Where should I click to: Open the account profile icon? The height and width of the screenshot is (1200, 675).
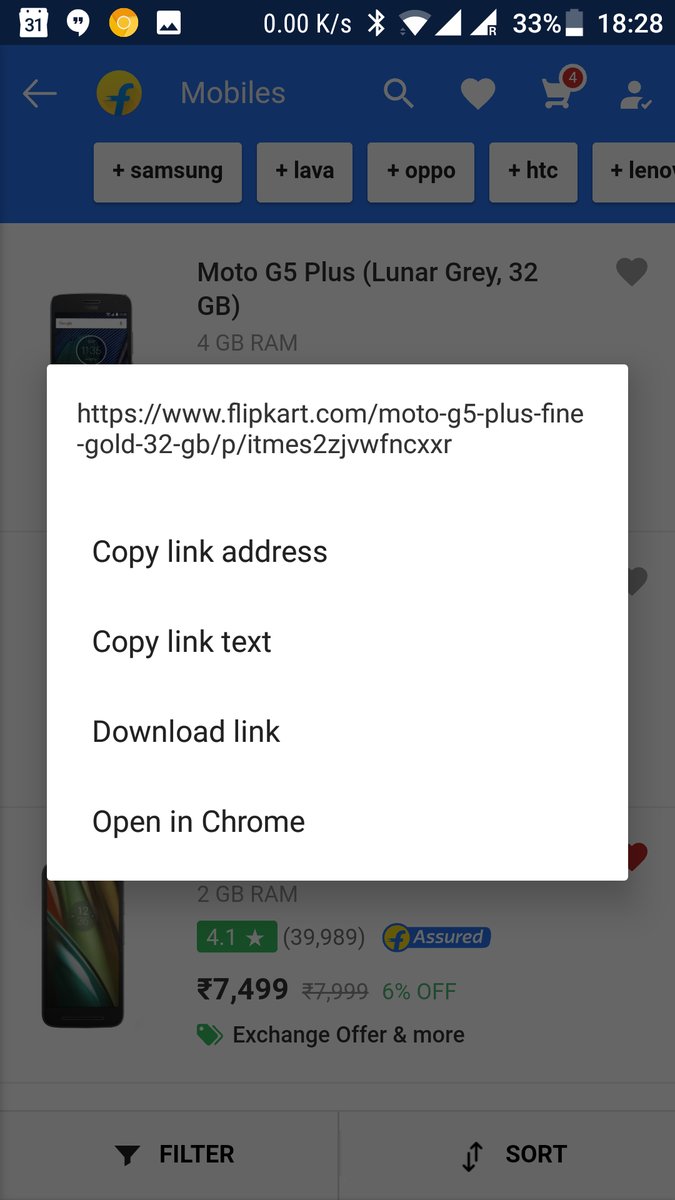point(635,95)
